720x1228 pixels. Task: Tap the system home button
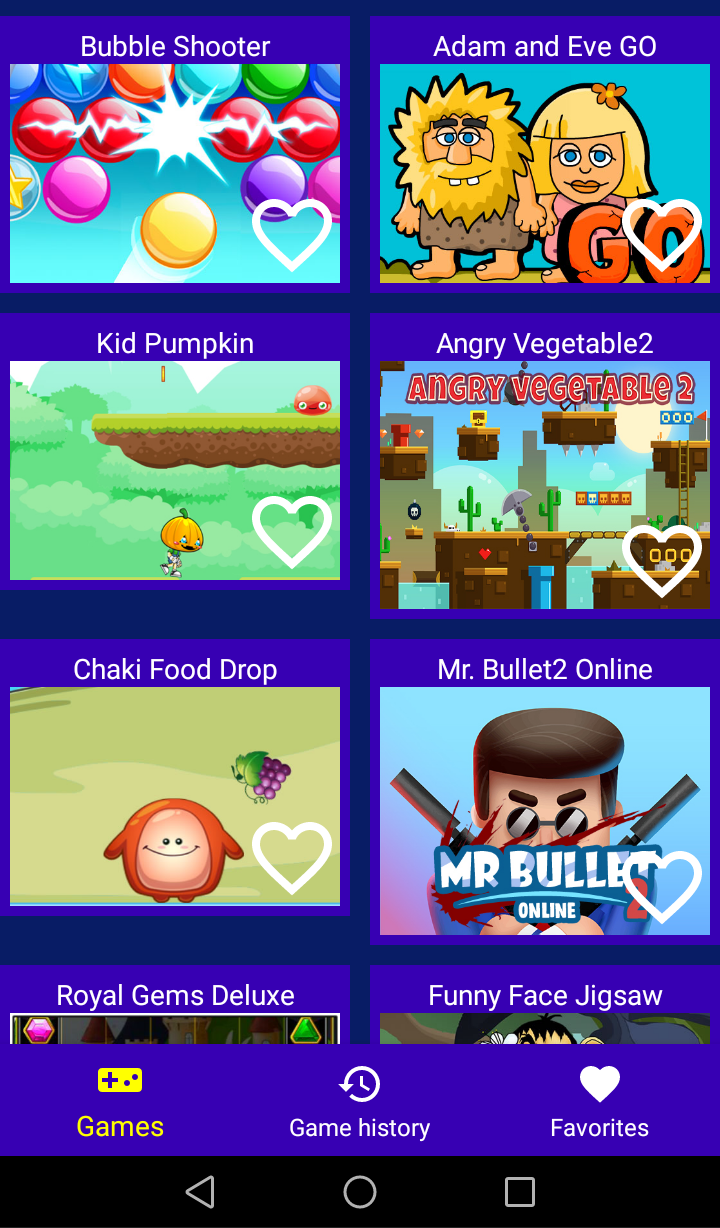pos(360,1191)
